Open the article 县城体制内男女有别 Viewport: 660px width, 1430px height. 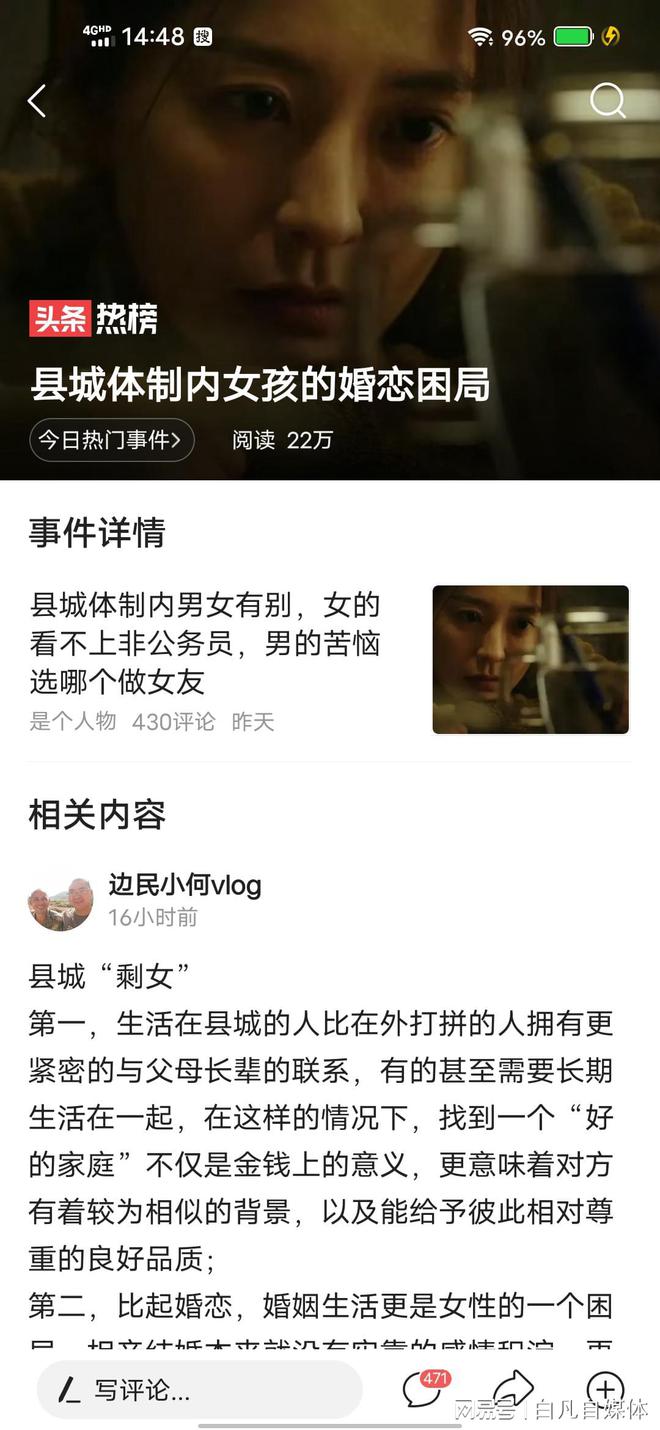[x=205, y=643]
